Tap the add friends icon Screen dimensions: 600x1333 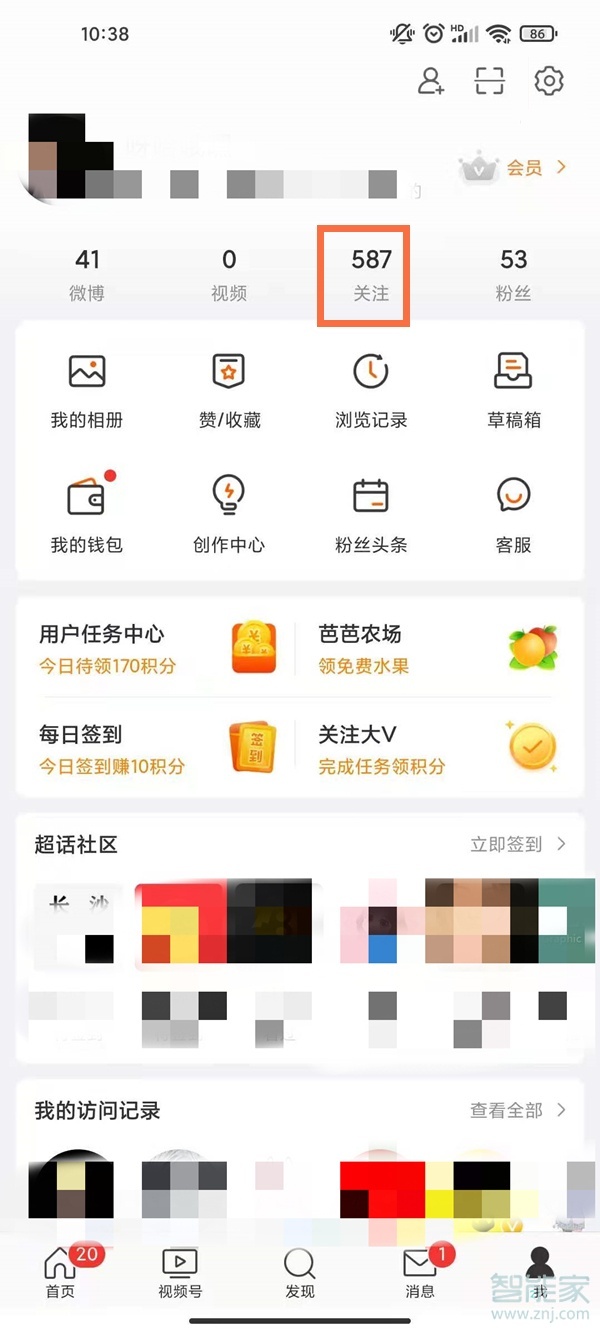(431, 81)
